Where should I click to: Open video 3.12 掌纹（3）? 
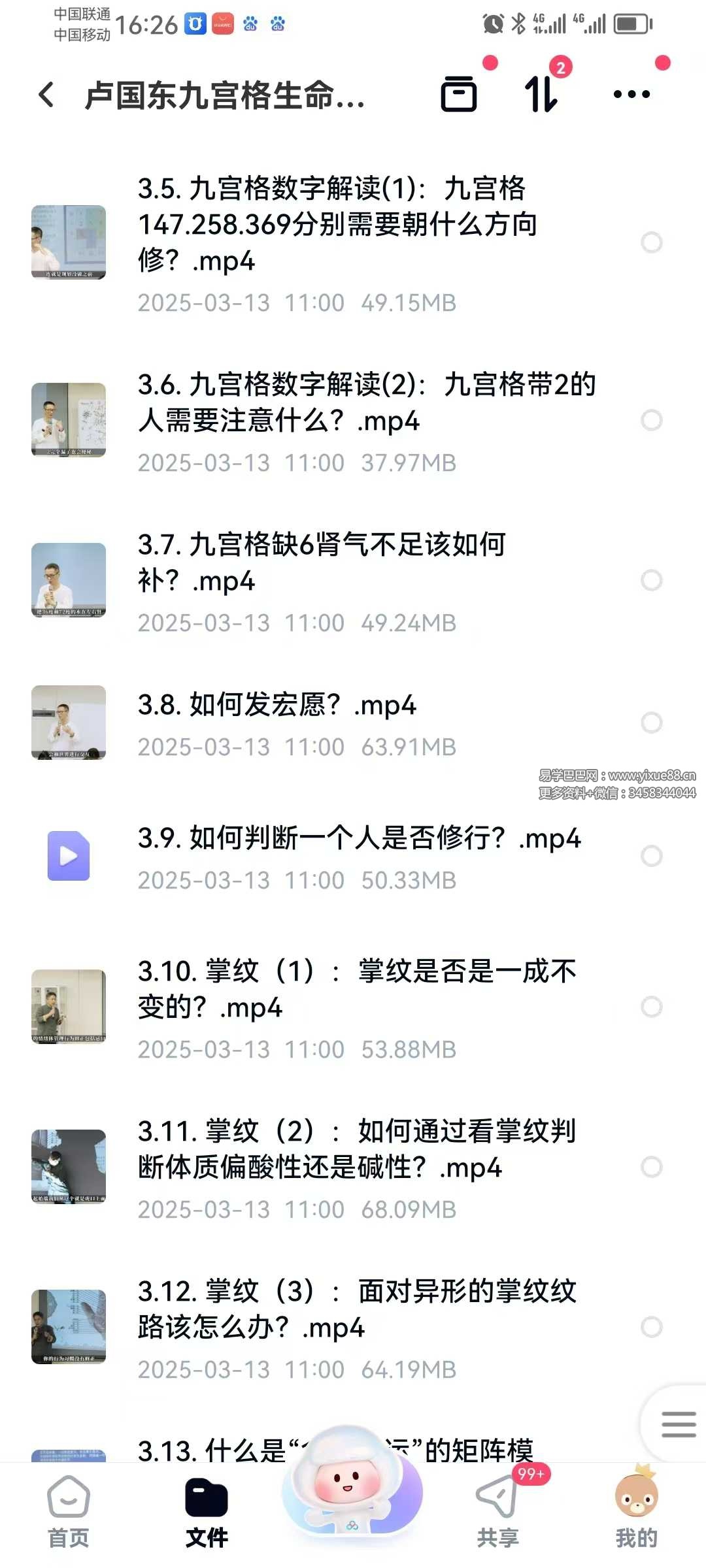pos(356,1309)
